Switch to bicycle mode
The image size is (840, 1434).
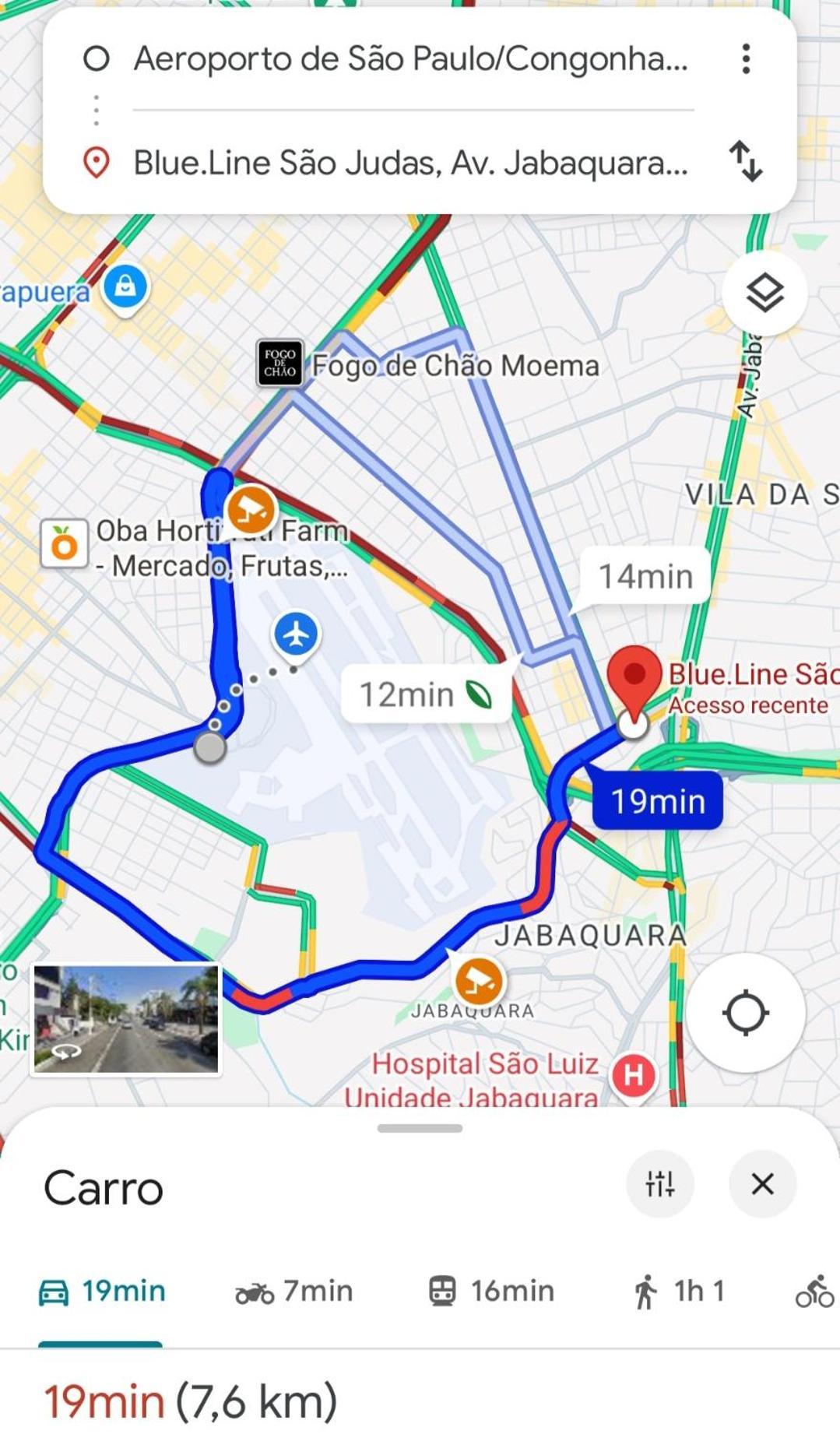click(x=814, y=1292)
